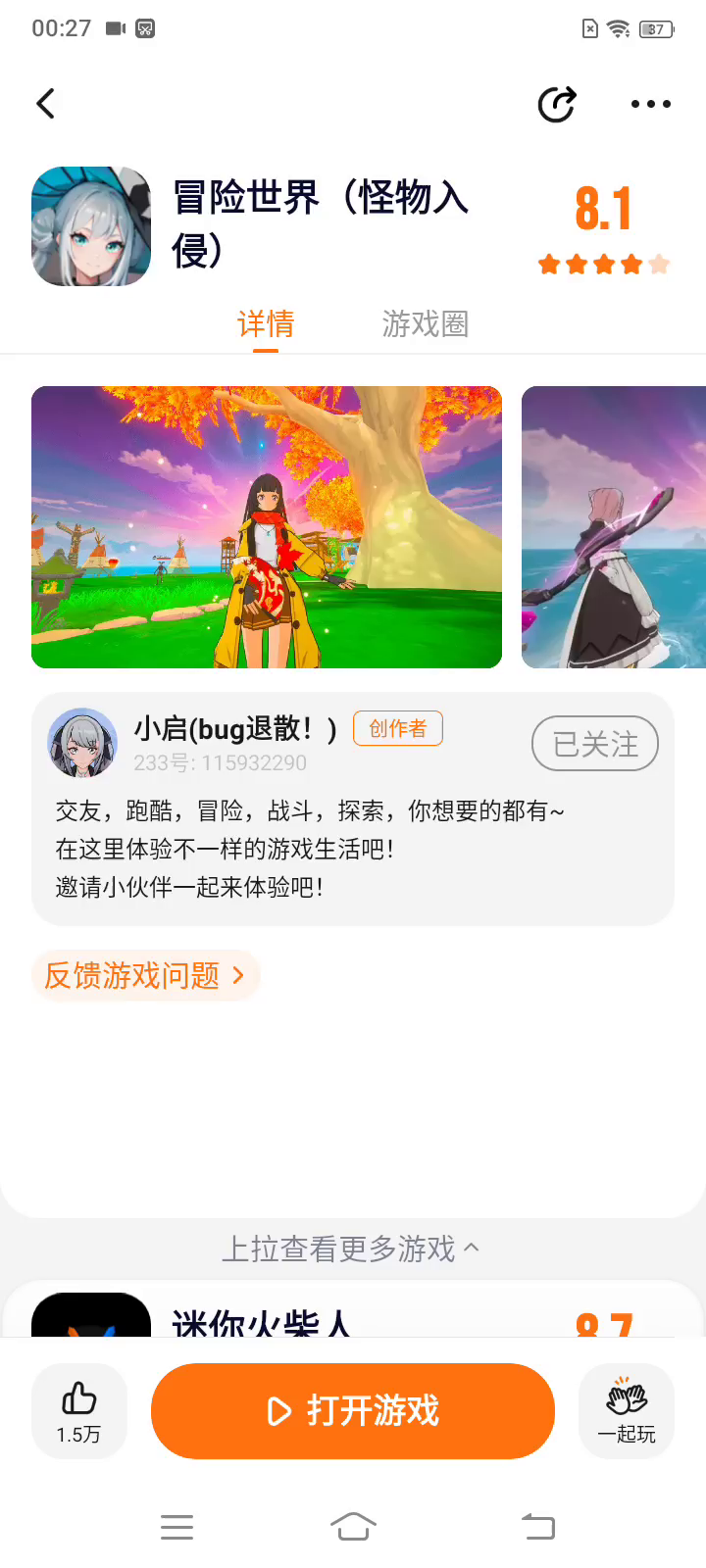Viewport: 706px width, 1568px height.
Task: Open recent apps from navigation bar
Action: point(176,1526)
